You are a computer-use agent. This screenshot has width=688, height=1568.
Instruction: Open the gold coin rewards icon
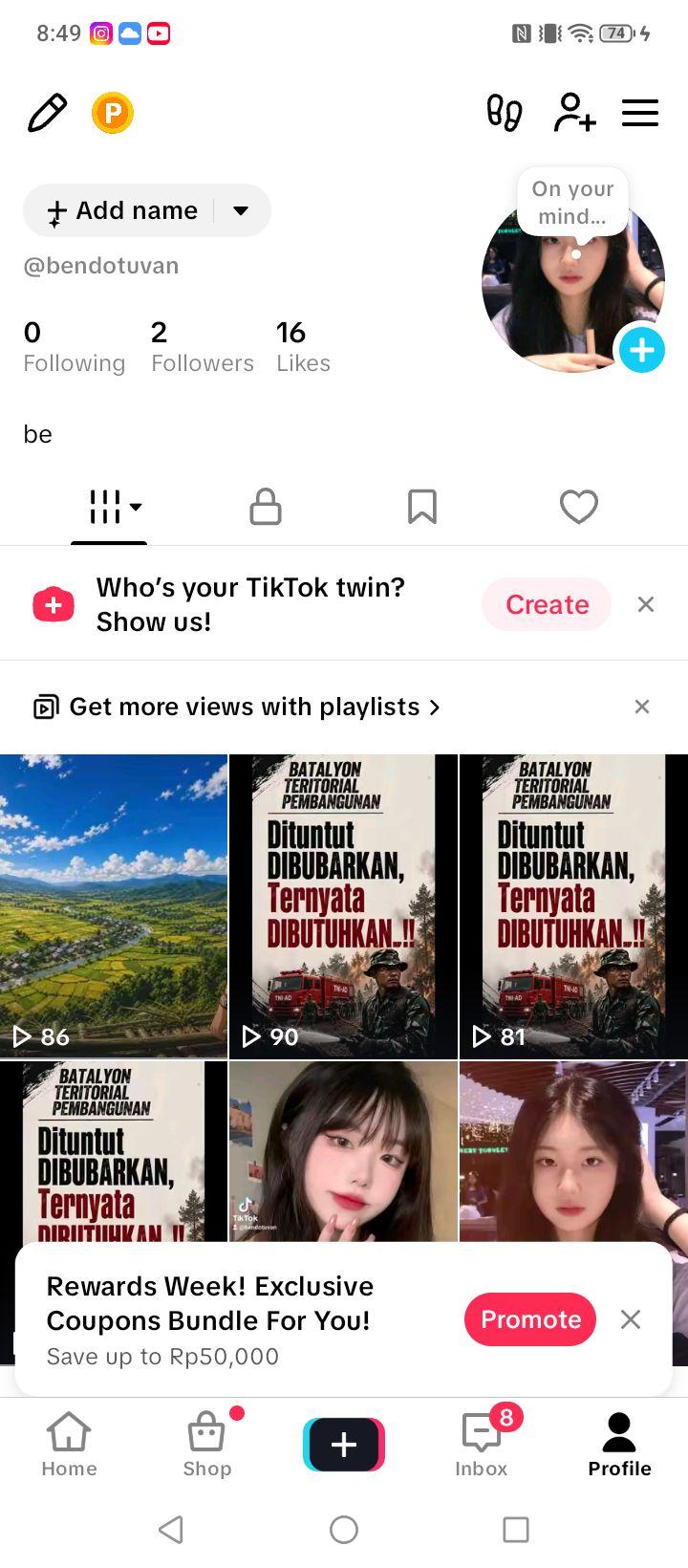[112, 113]
